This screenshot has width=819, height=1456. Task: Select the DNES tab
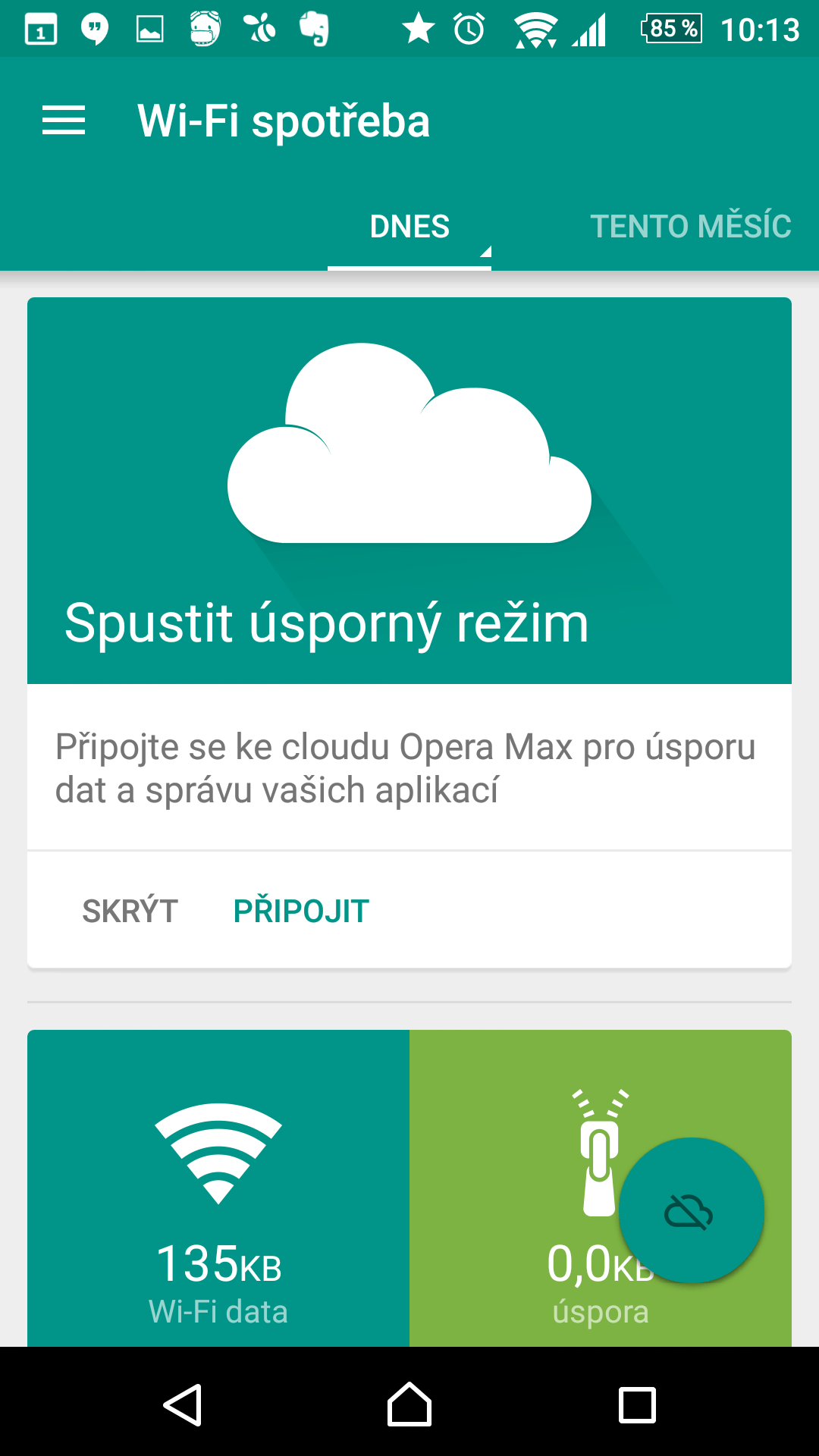tap(409, 227)
